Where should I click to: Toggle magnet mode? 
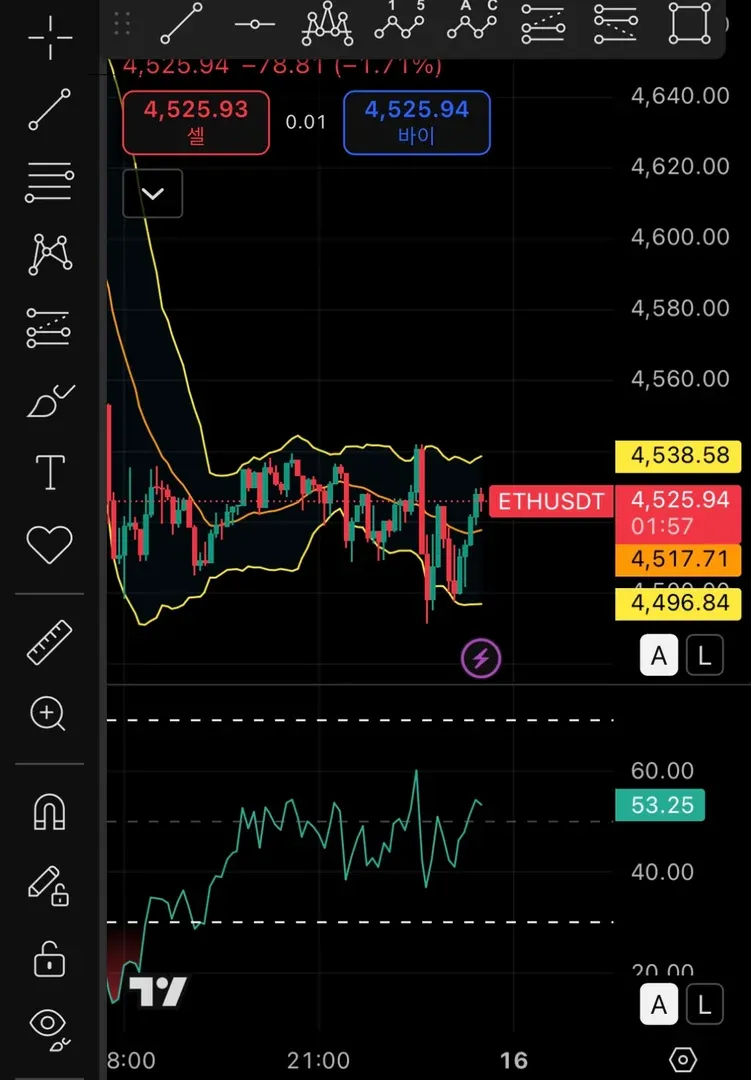pyautogui.click(x=50, y=811)
